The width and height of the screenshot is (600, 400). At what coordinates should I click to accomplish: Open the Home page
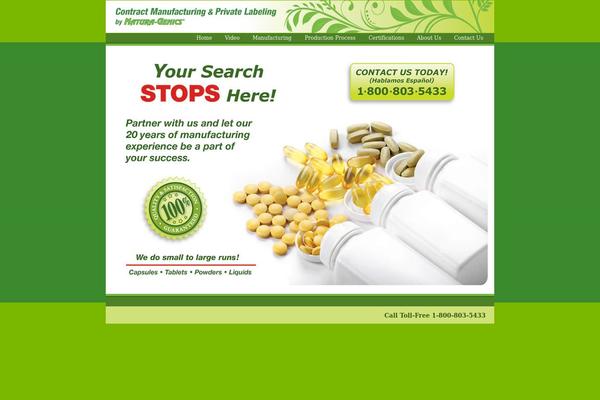(204, 38)
